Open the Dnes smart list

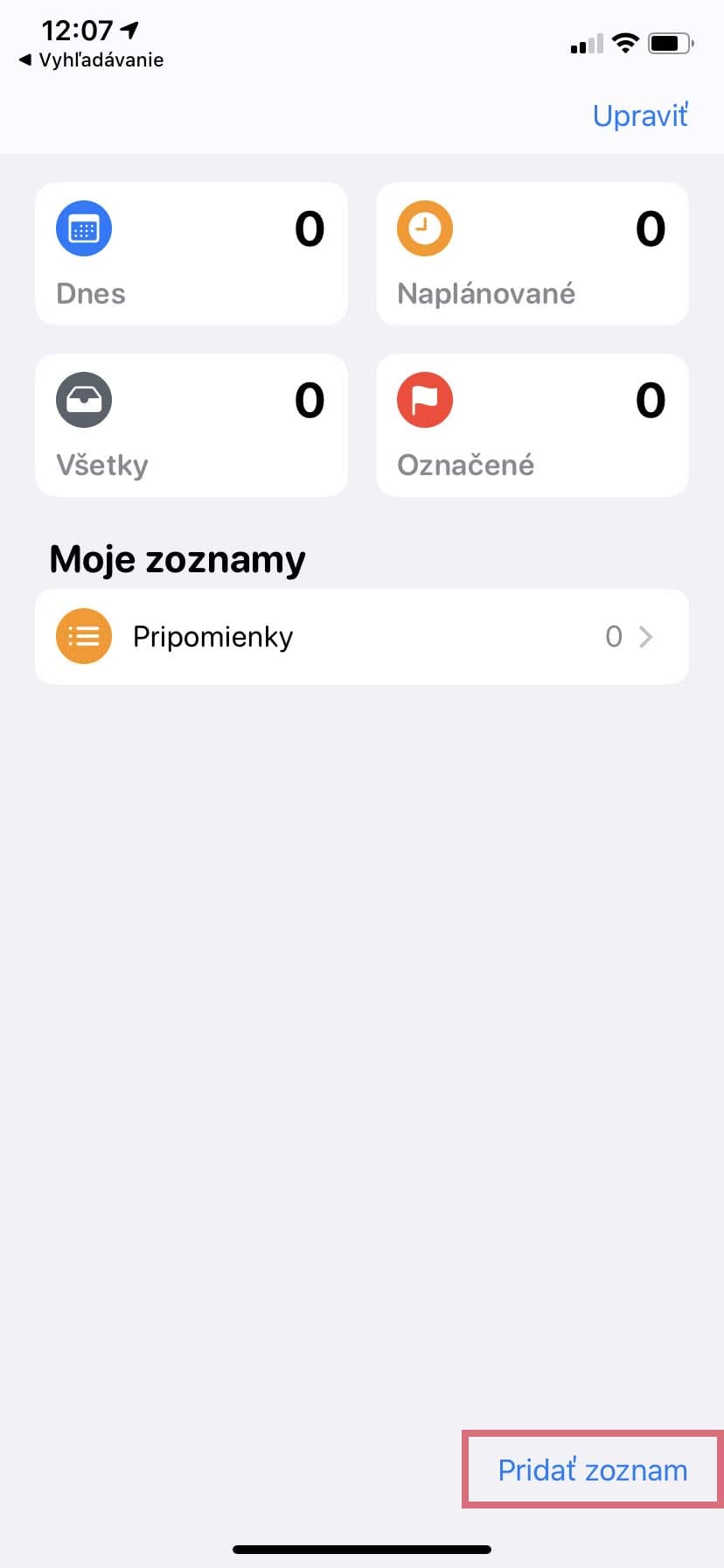pos(191,254)
